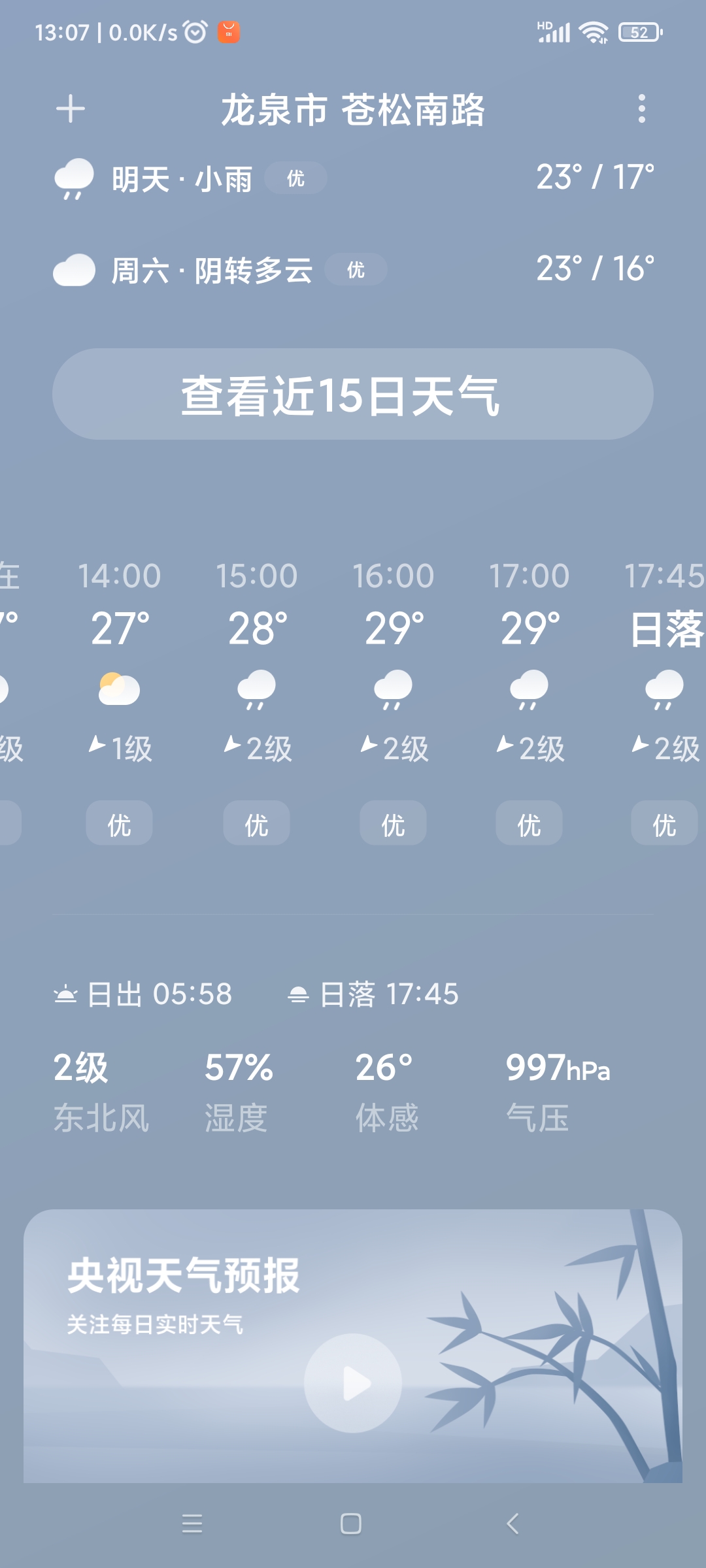Open tomorrow's light rain forecast row

pos(353,178)
